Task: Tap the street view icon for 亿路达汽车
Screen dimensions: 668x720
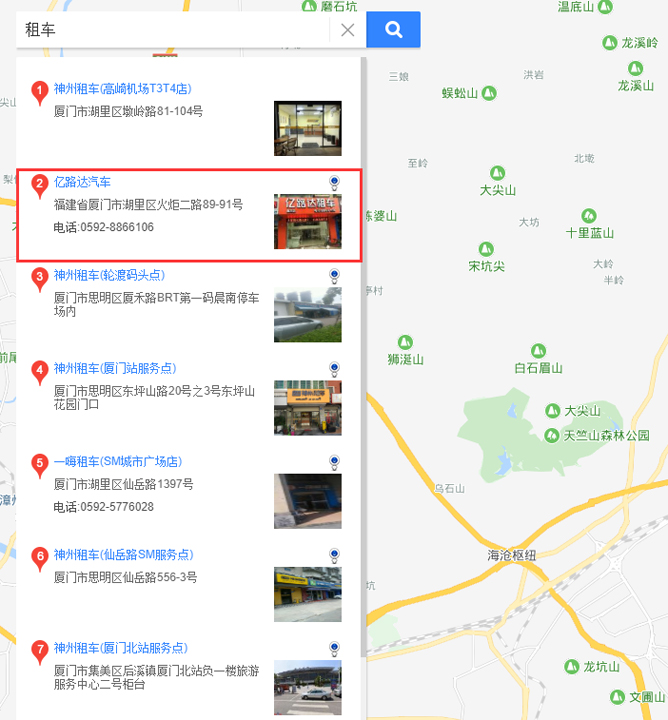Action: [334, 183]
